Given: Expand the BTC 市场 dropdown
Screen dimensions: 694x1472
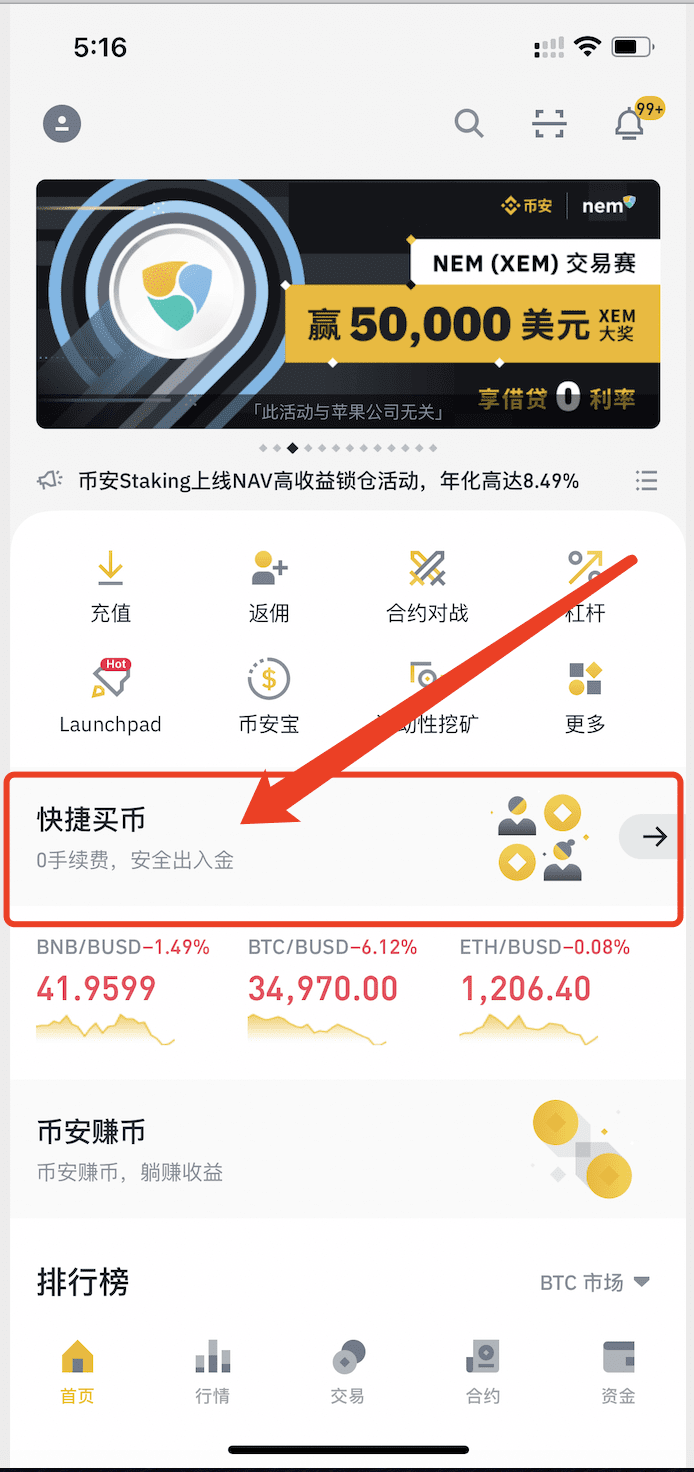Looking at the screenshot, I should [x=596, y=1282].
